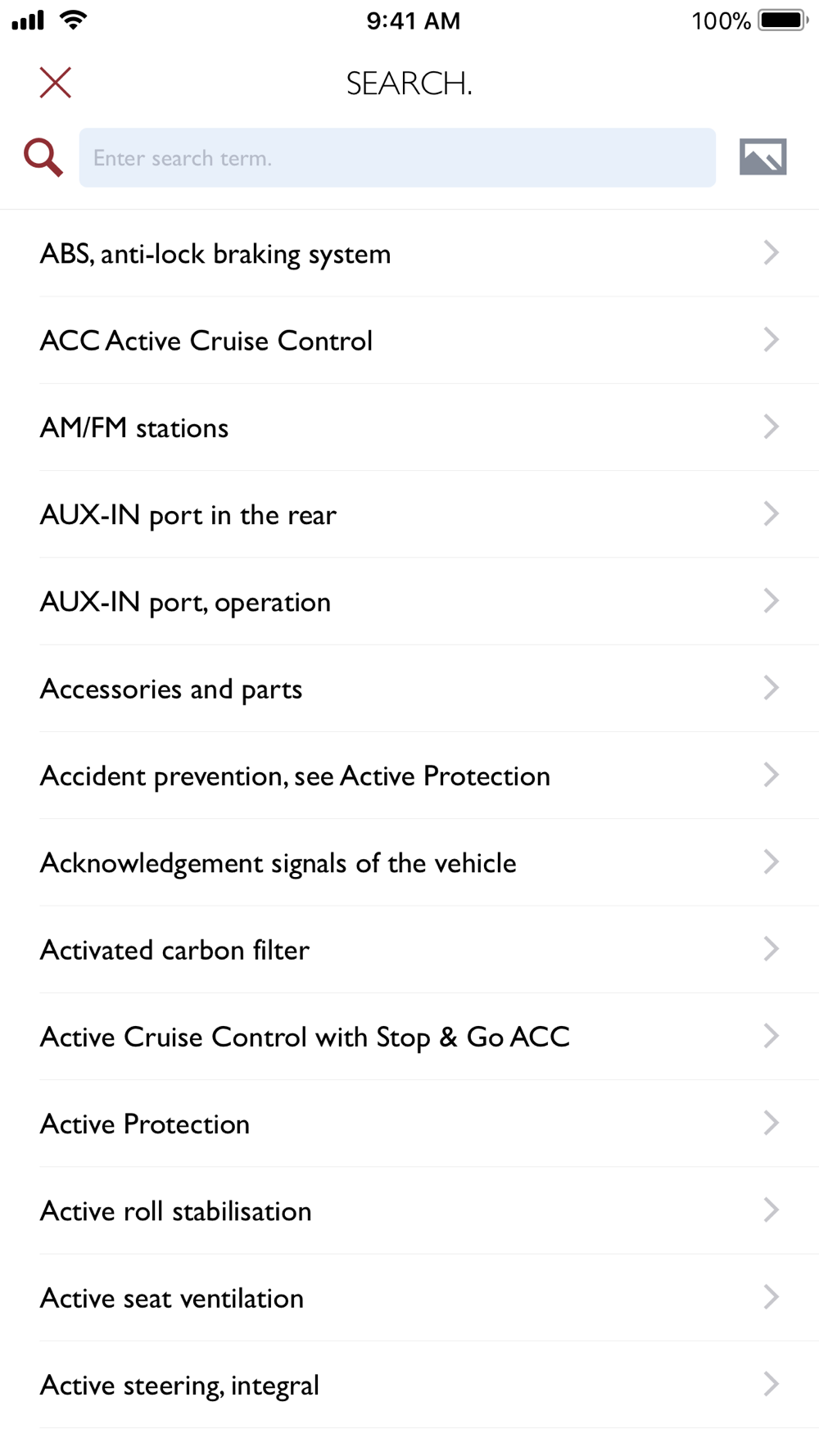This screenshot has height=1456, width=819.
Task: View AUX-IN port, operation
Action: coord(409,601)
